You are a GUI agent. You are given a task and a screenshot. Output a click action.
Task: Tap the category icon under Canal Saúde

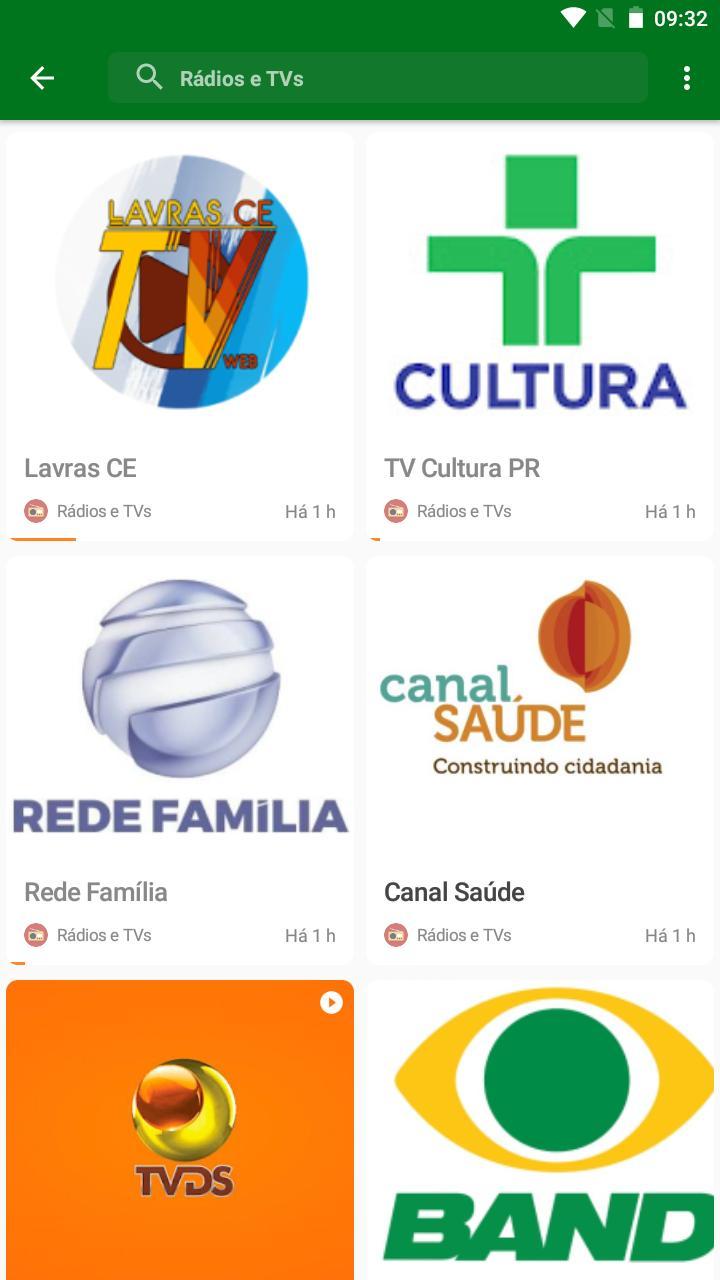pos(396,934)
